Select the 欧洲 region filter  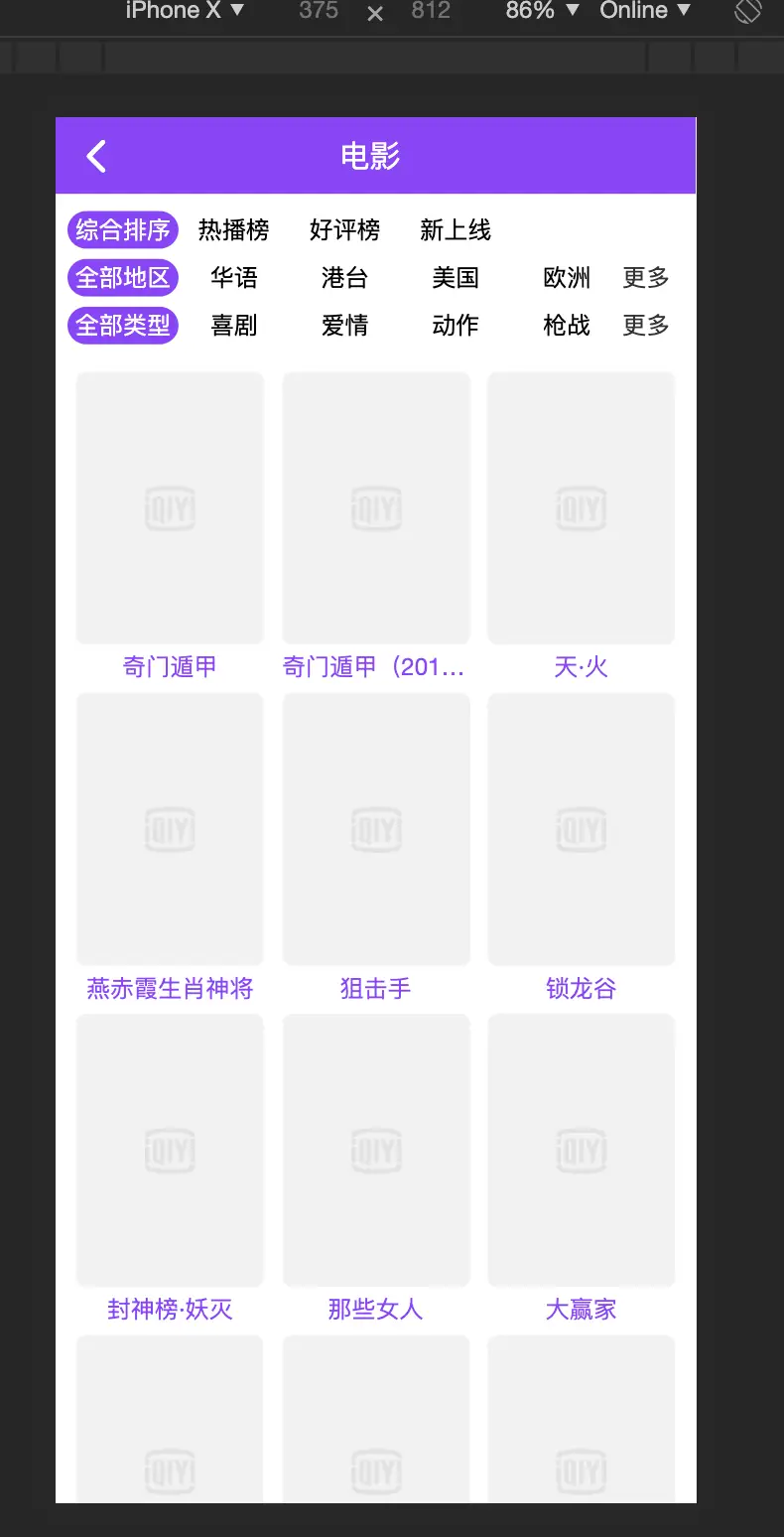click(x=567, y=278)
